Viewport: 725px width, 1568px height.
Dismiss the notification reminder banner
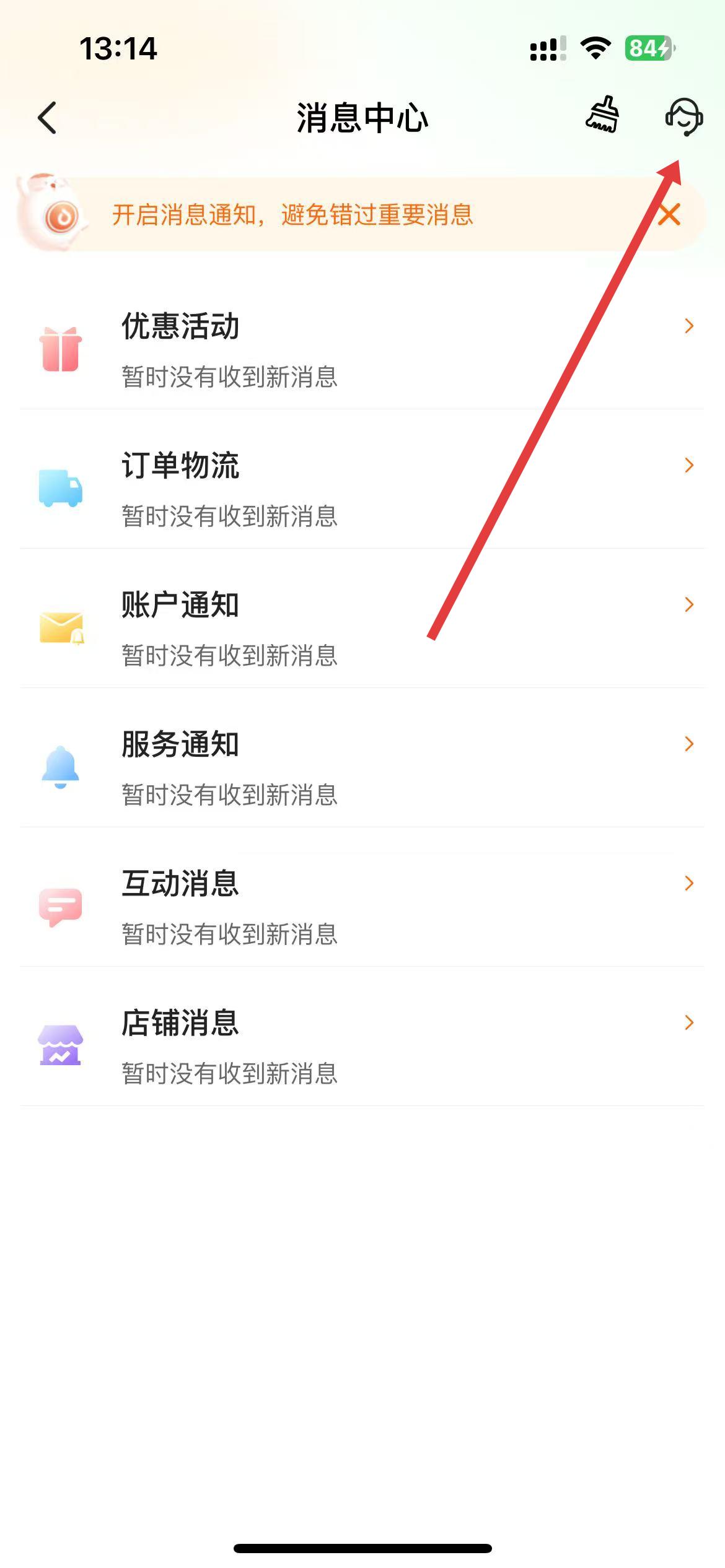(669, 216)
